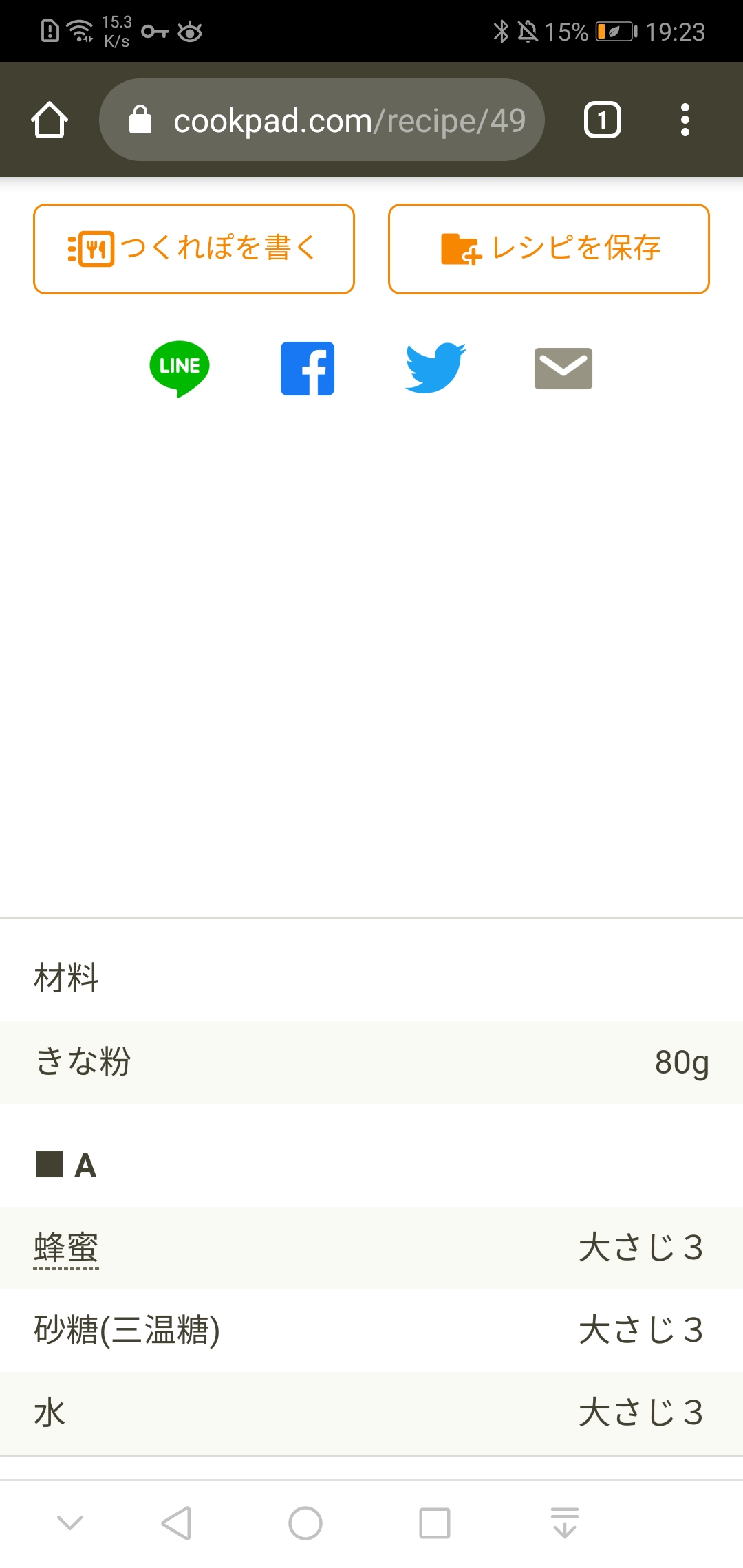Share the recipe on Facebook
Viewport: 743px width, 1568px height.
308,368
